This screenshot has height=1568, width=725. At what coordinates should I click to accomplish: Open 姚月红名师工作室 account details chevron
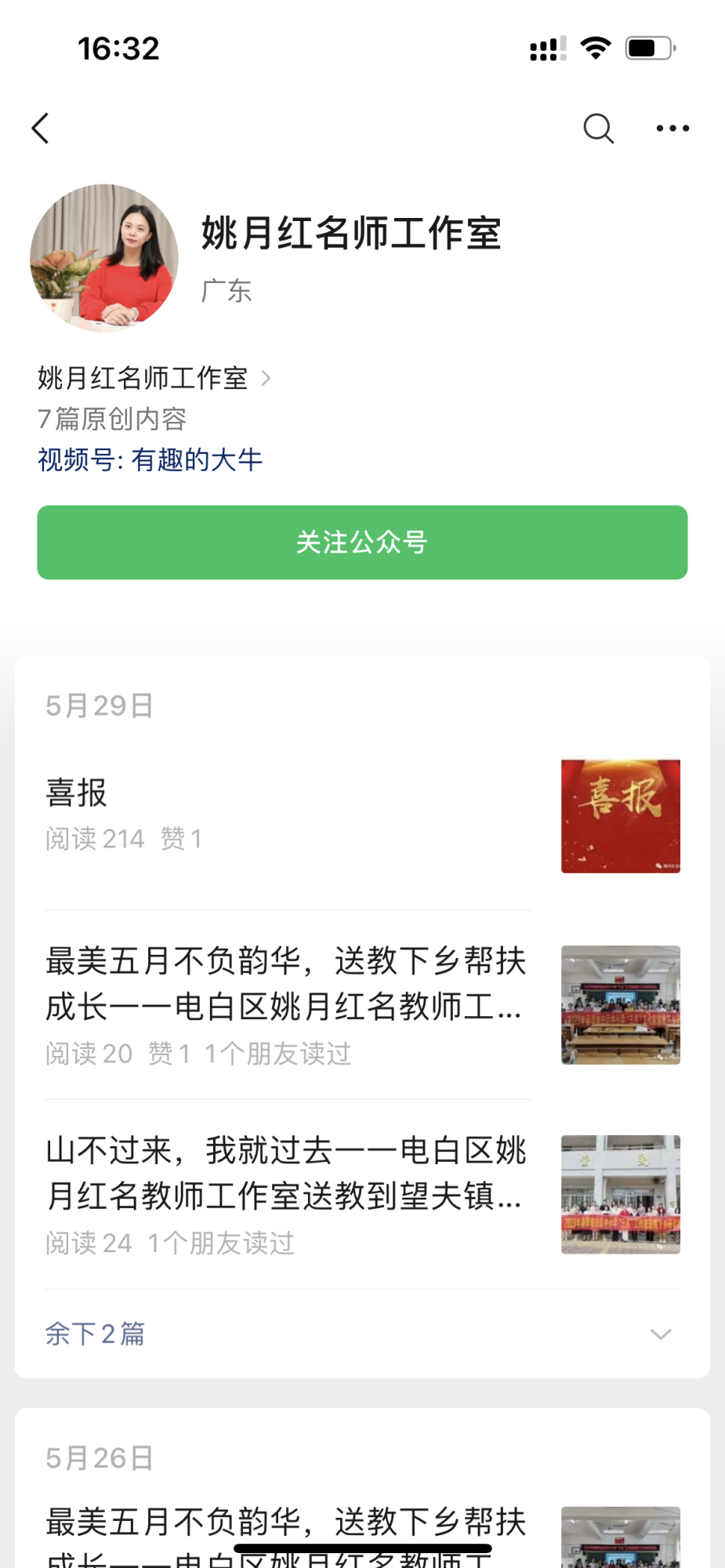point(266,379)
